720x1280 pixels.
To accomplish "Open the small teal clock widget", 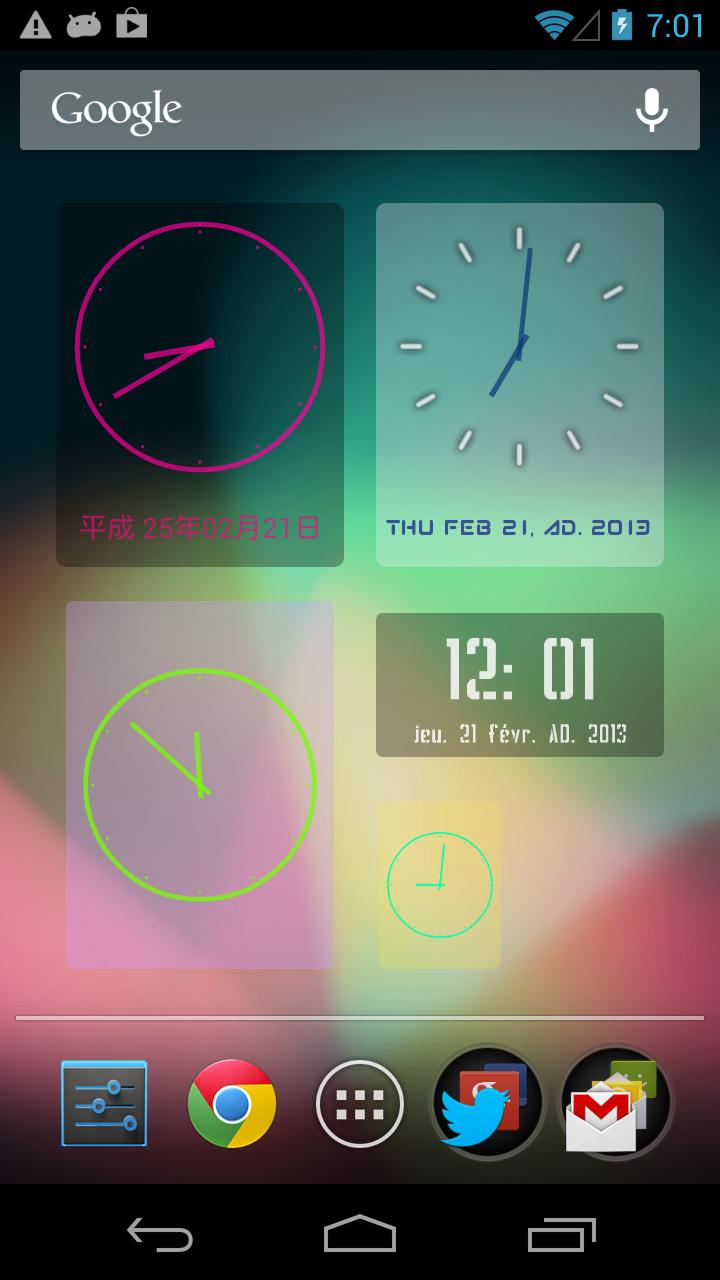I will 440,885.
